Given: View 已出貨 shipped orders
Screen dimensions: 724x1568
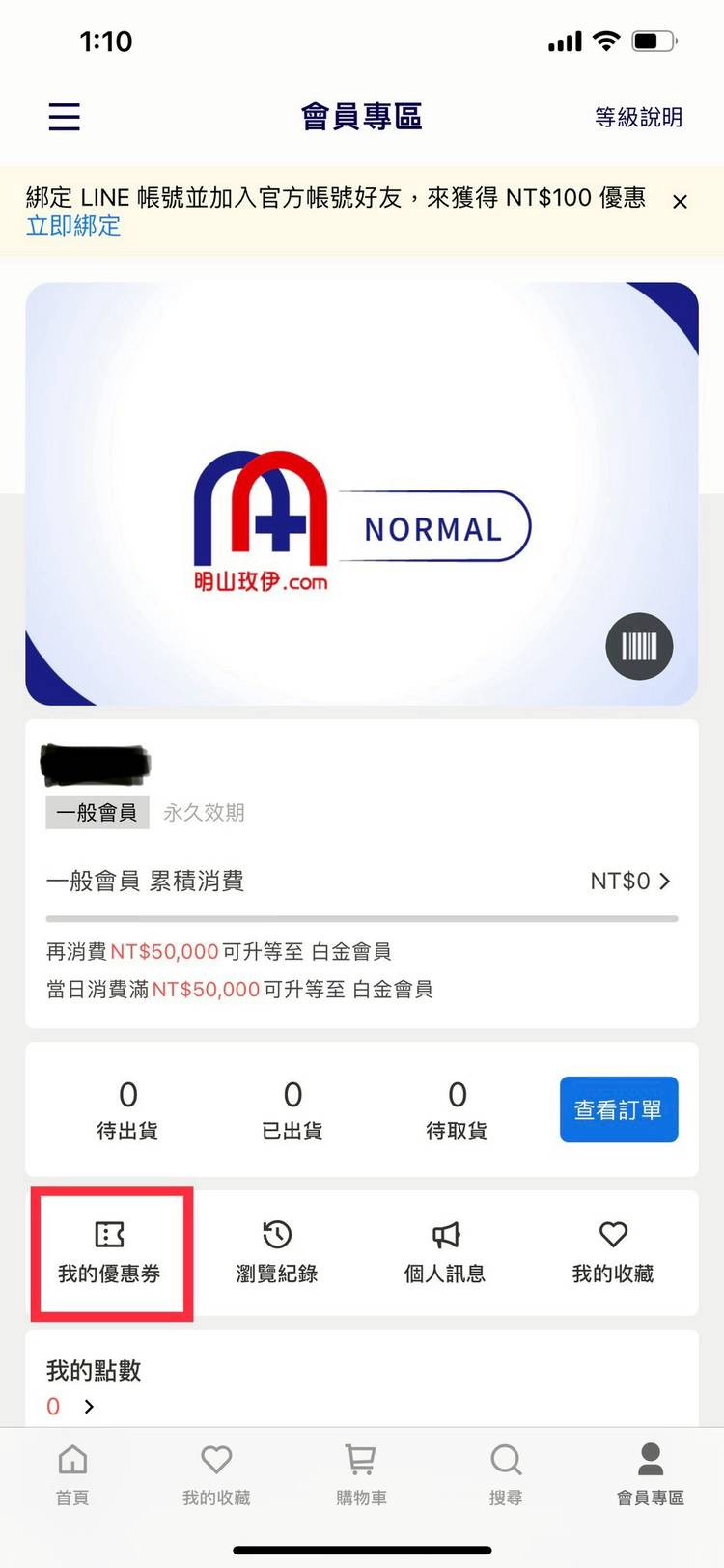Looking at the screenshot, I should click(292, 1110).
